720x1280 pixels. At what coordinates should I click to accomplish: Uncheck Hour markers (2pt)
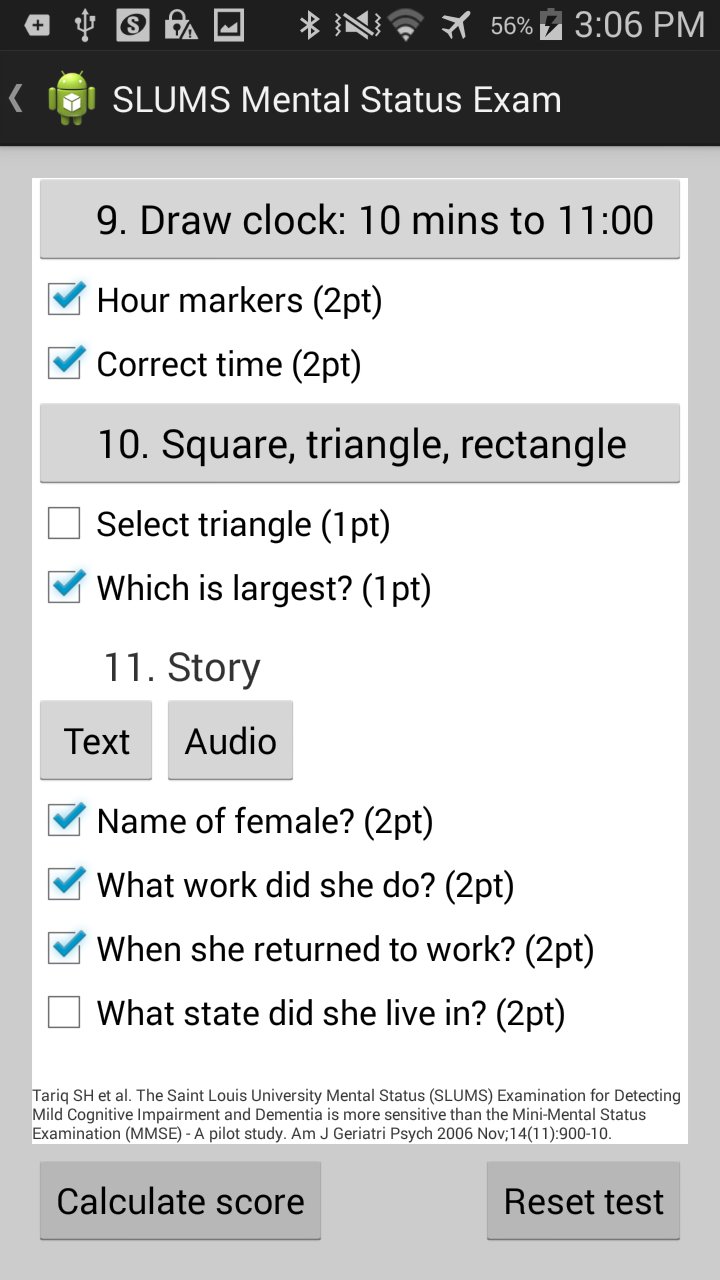[x=64, y=298]
